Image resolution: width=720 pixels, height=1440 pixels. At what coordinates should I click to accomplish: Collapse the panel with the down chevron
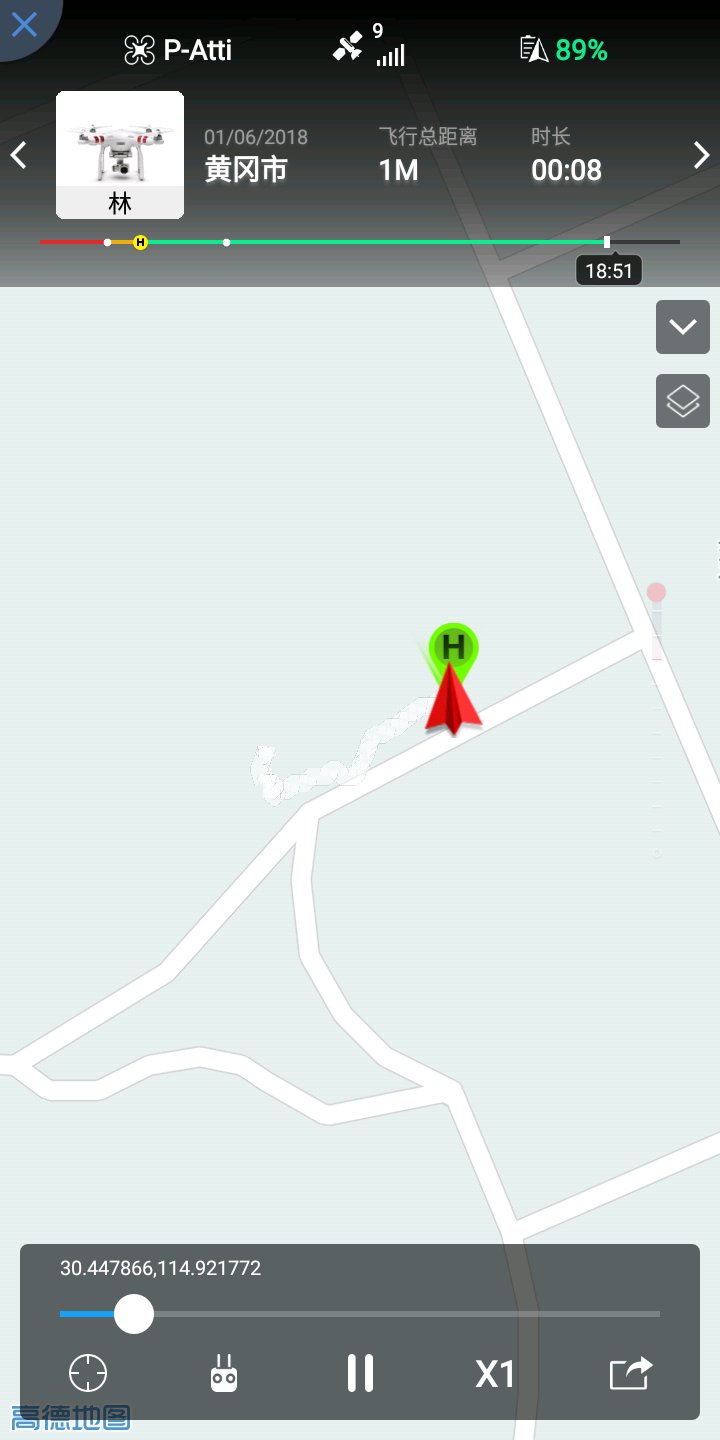tap(683, 327)
